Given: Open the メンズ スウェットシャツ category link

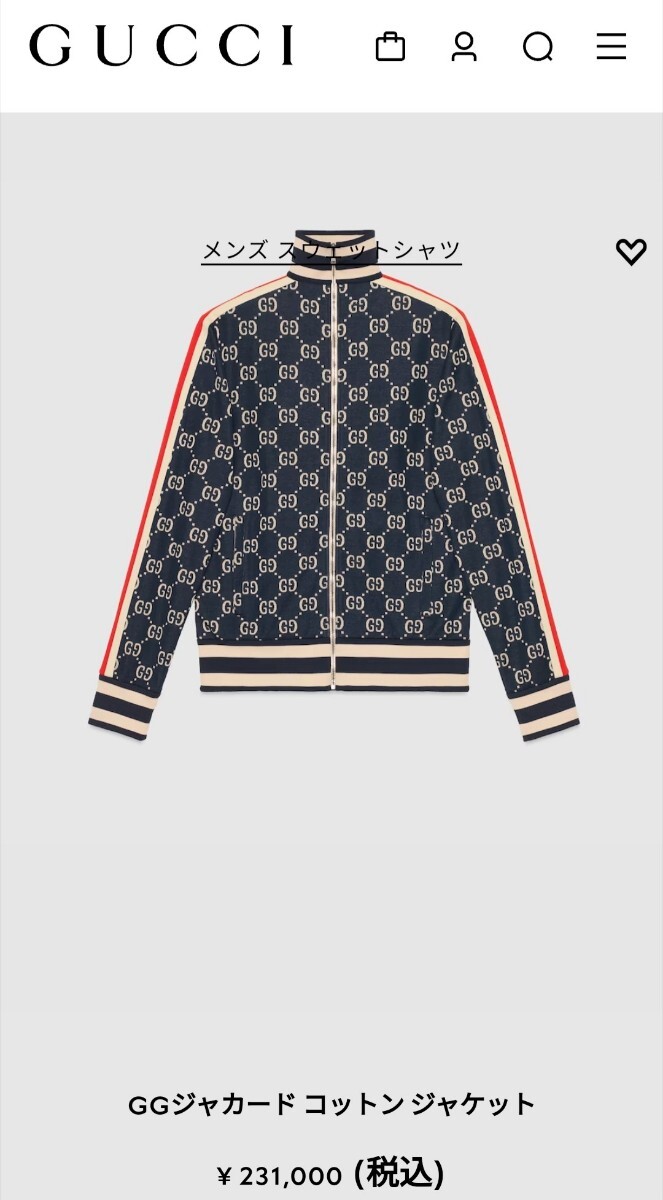Looking at the screenshot, I should [331, 250].
